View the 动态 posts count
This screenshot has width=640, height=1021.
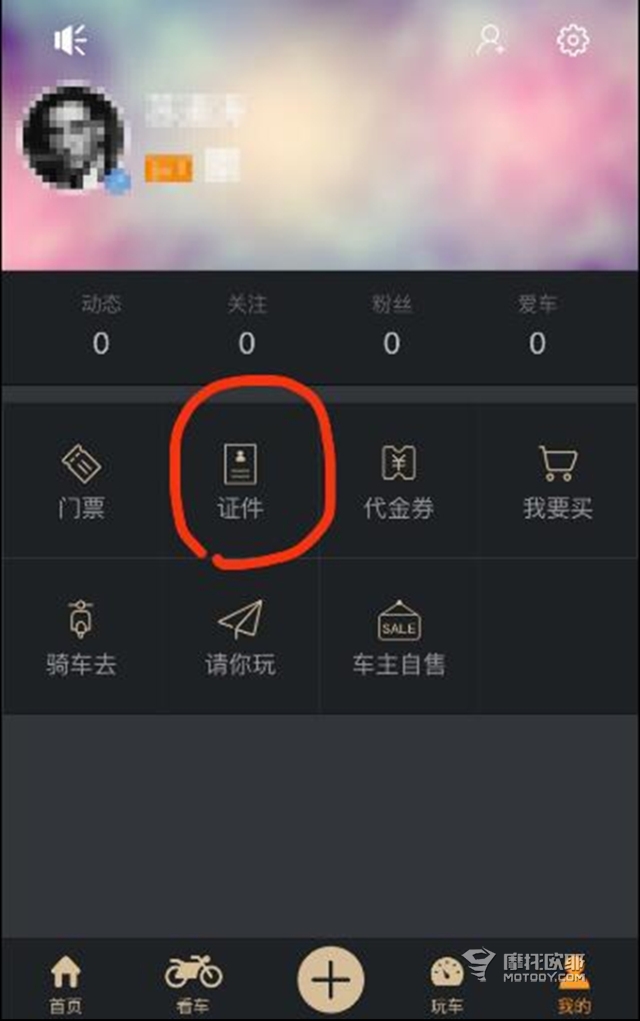(101, 327)
